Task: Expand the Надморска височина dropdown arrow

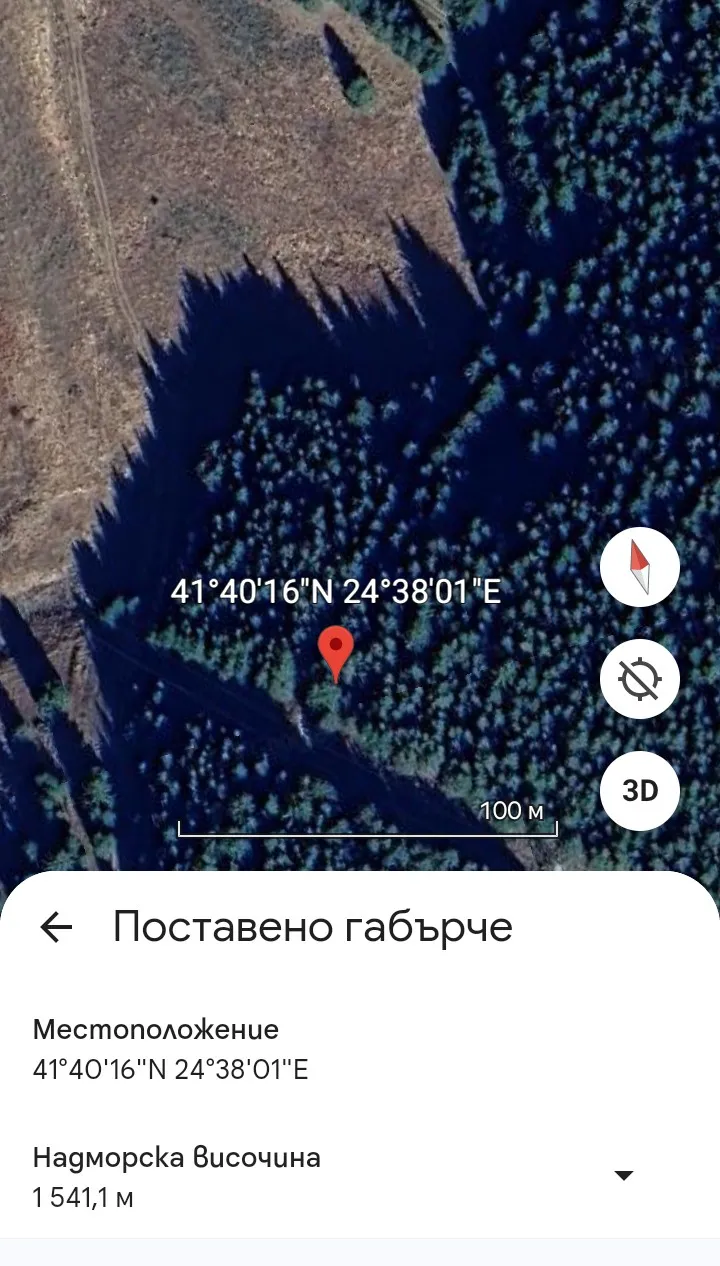Action: click(x=624, y=1175)
